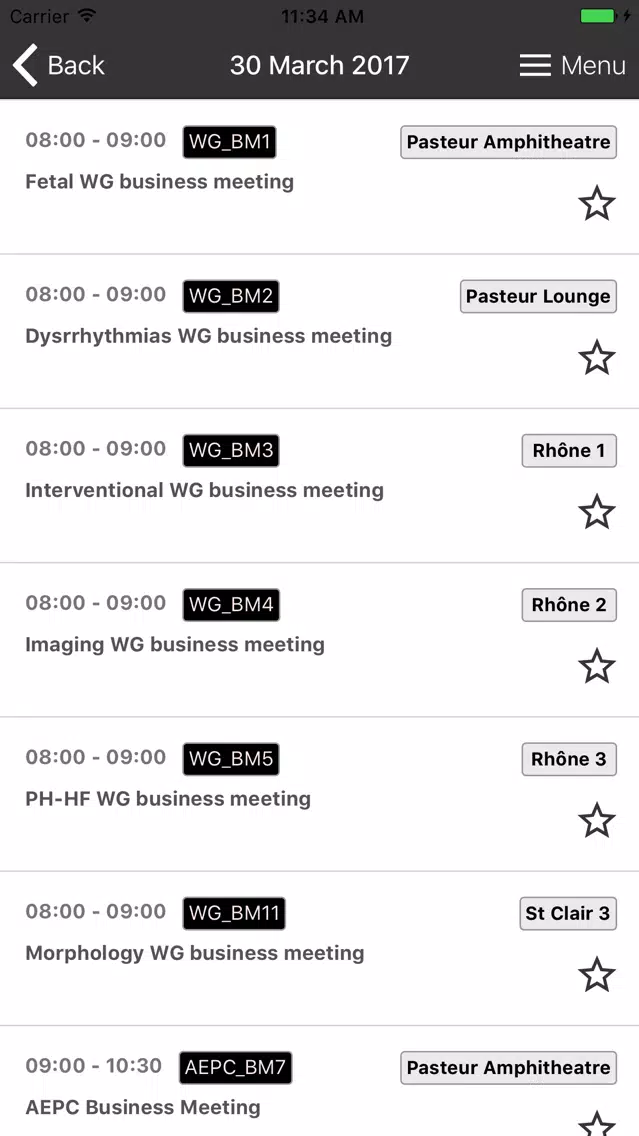Star the PH-HF WG business meeting
Viewport: 639px width, 1136px height.
(597, 821)
